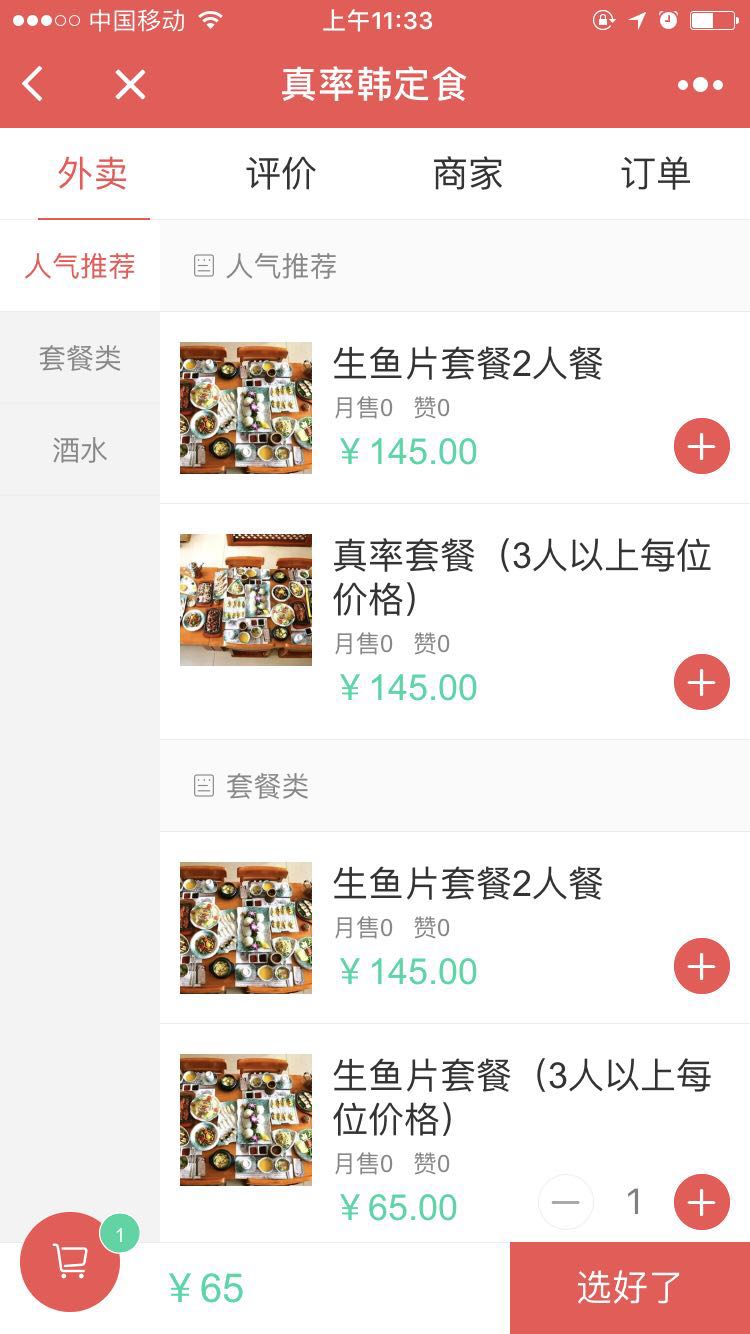Close the page with the X icon
The height and width of the screenshot is (1334, 750).
pos(130,85)
